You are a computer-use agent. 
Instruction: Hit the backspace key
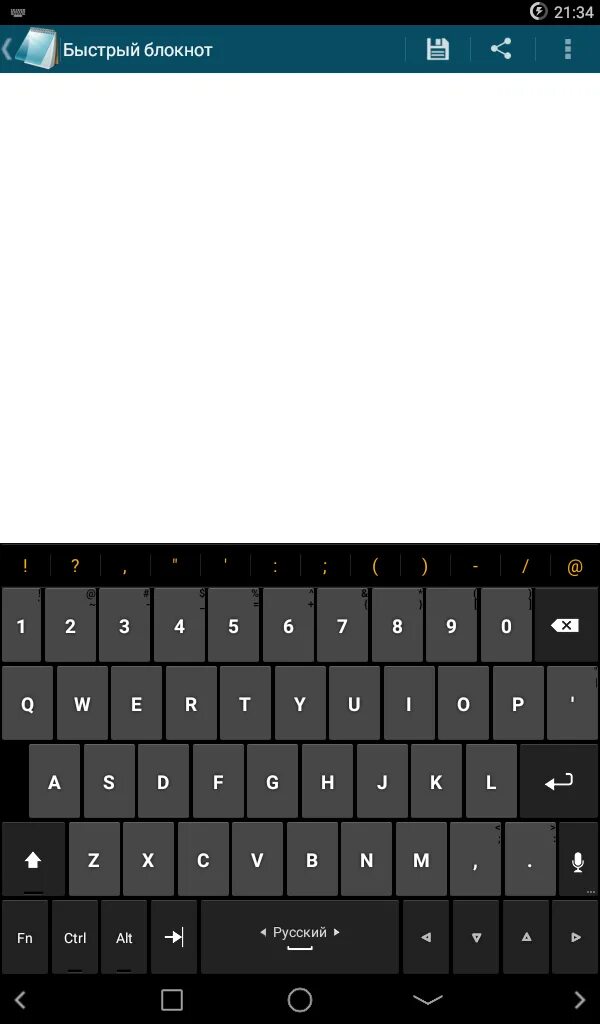[565, 626]
